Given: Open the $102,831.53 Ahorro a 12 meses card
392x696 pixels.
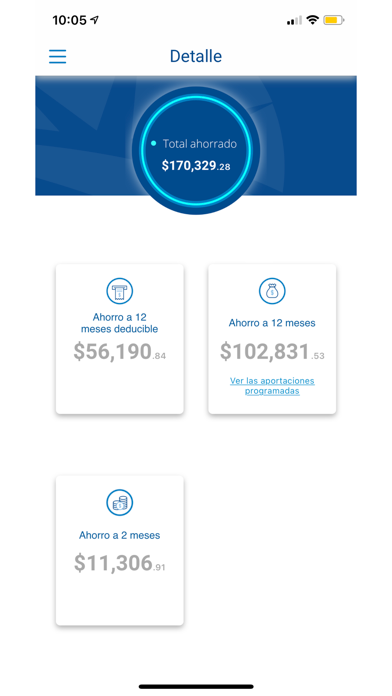Looking at the screenshot, I should [x=272, y=339].
